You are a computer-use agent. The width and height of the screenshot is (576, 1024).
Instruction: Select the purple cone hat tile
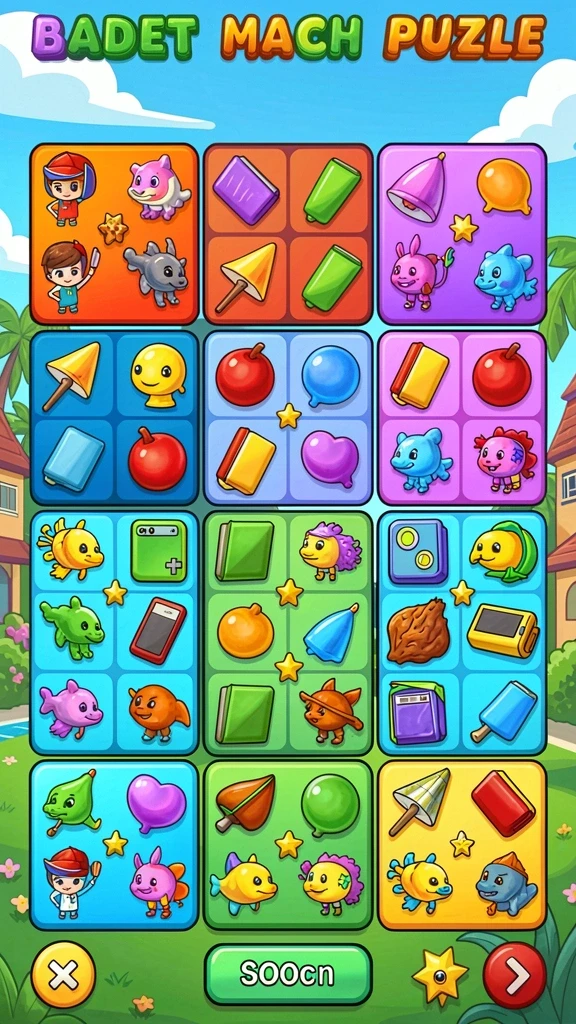(418, 187)
